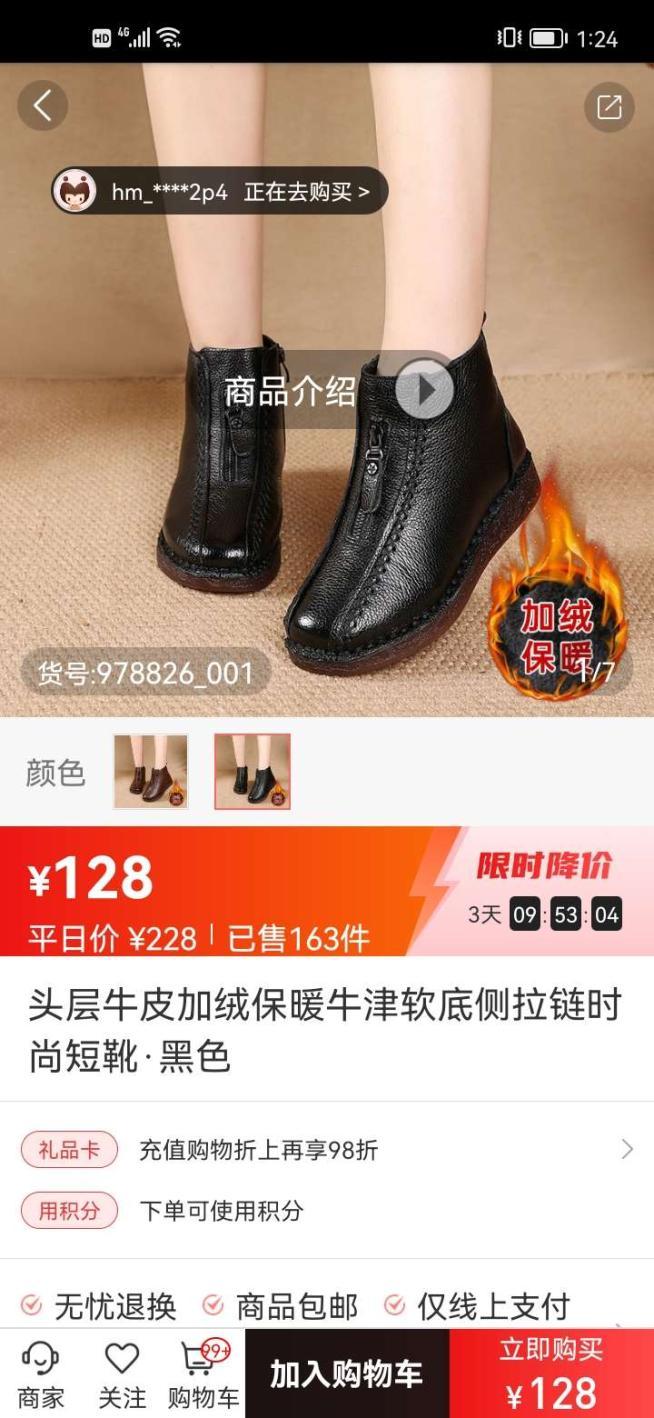654x1418 pixels.
Task: Select the black boot color option
Action: pos(252,771)
